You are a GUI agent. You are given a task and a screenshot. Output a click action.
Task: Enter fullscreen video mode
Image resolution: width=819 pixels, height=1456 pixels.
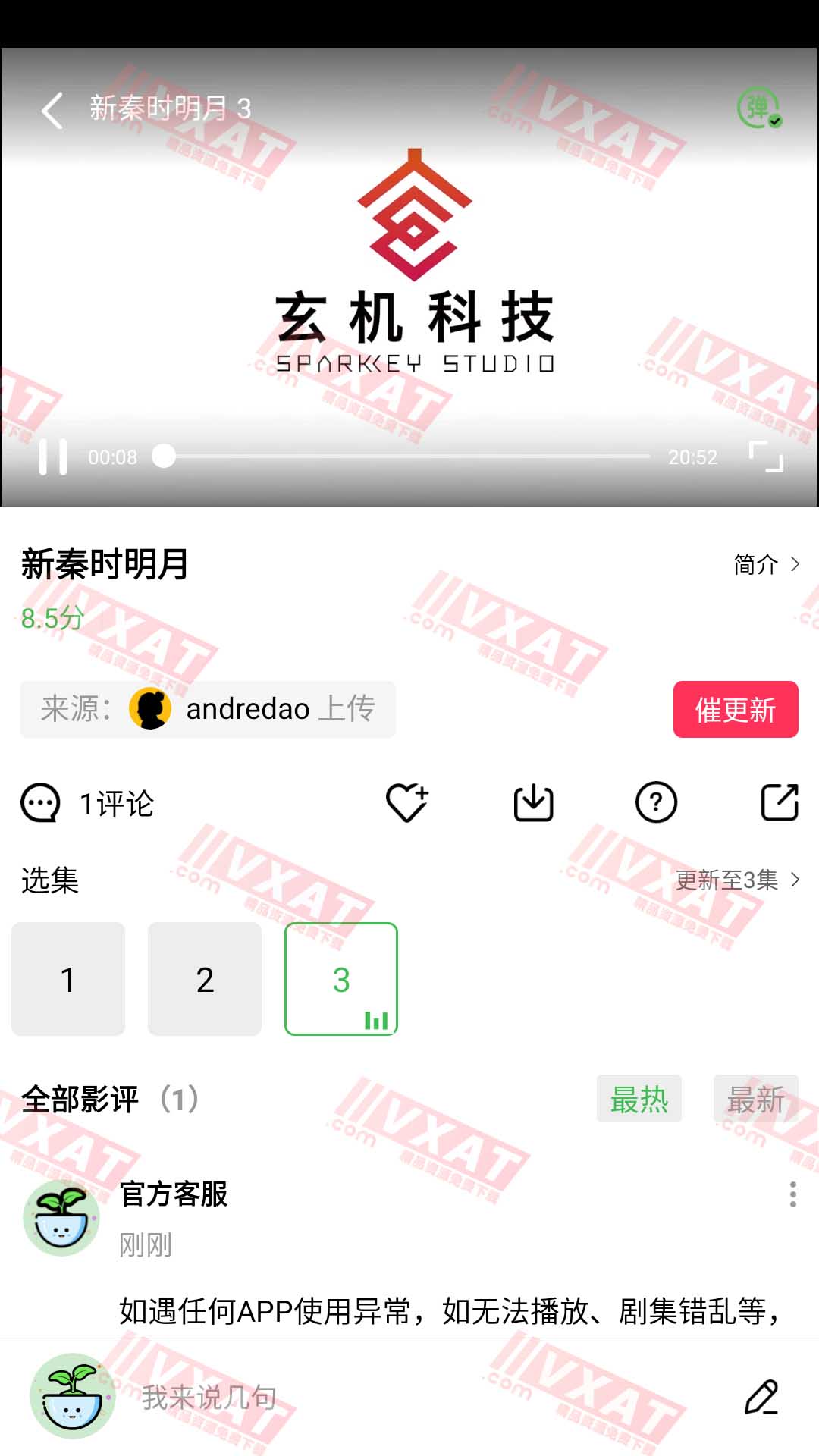tap(766, 457)
